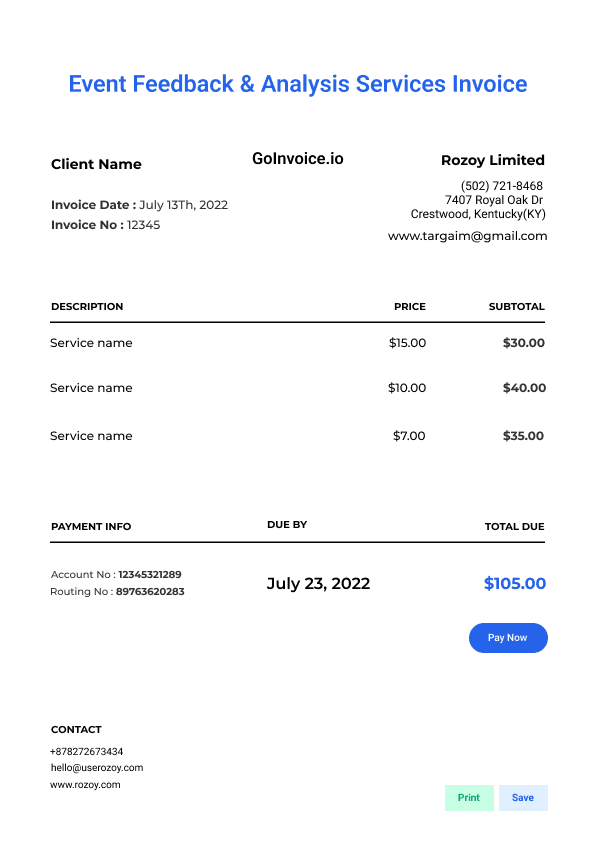
Task: Tap the Pay Now button
Action: point(508,638)
